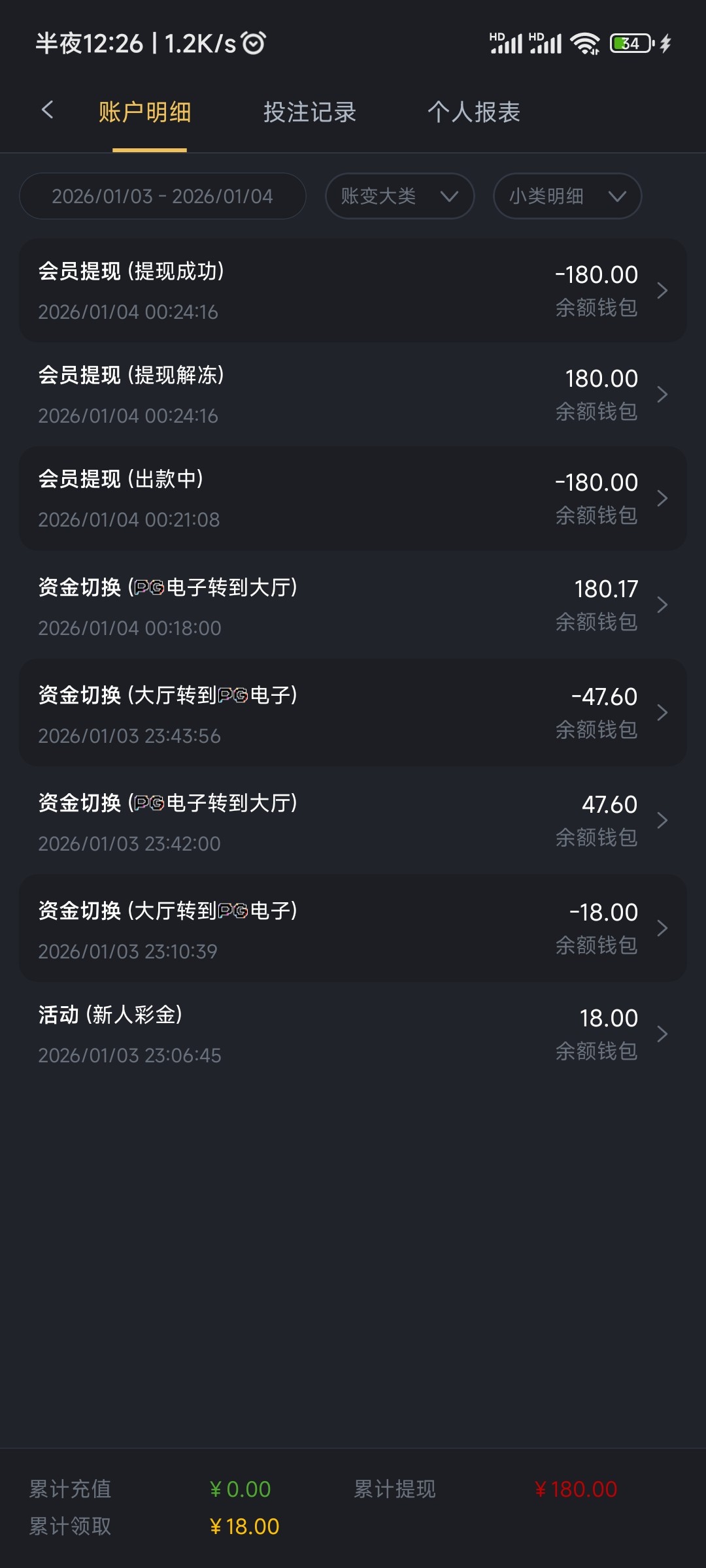The width and height of the screenshot is (706, 1568).
Task: Expand the 小类明细 dropdown
Action: point(567,196)
